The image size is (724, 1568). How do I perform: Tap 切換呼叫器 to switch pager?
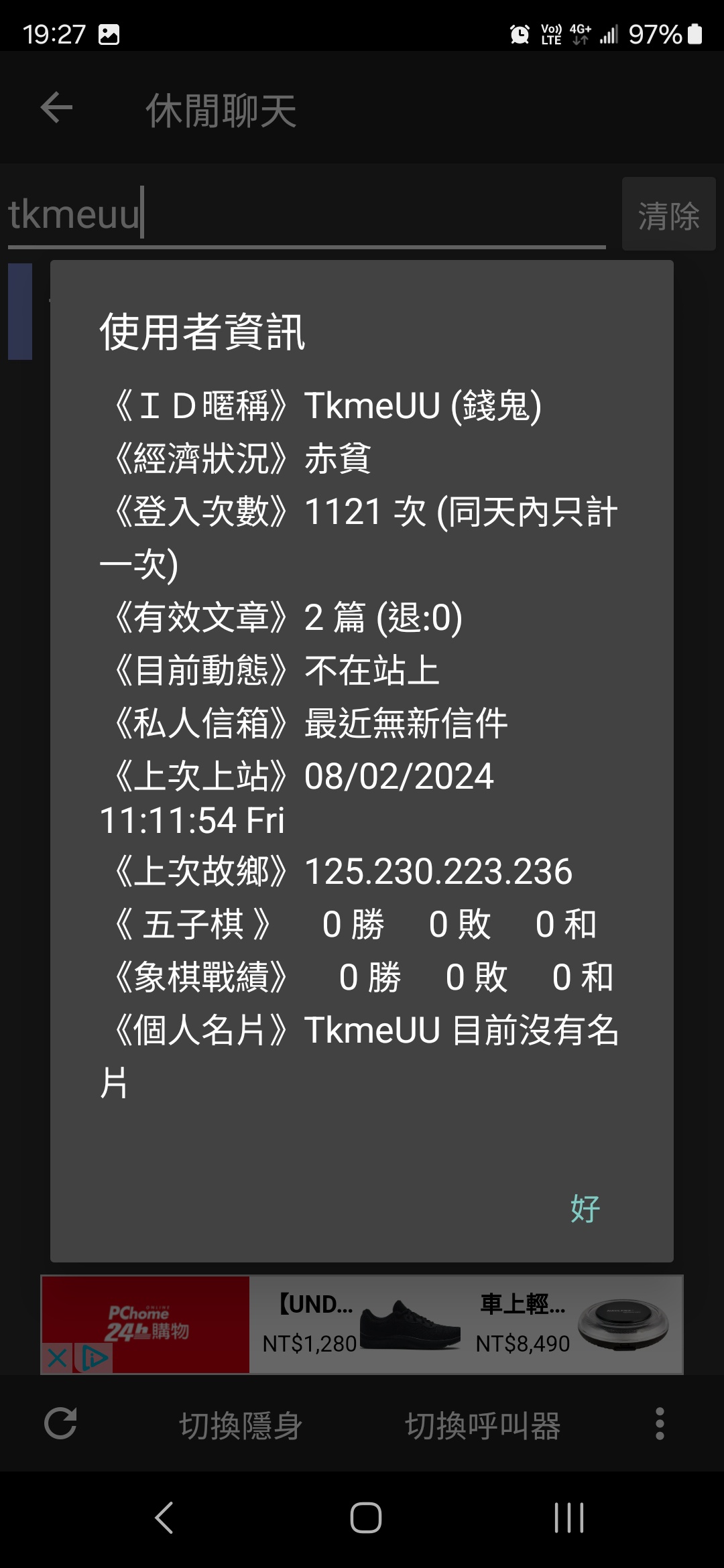pyautogui.click(x=483, y=1425)
